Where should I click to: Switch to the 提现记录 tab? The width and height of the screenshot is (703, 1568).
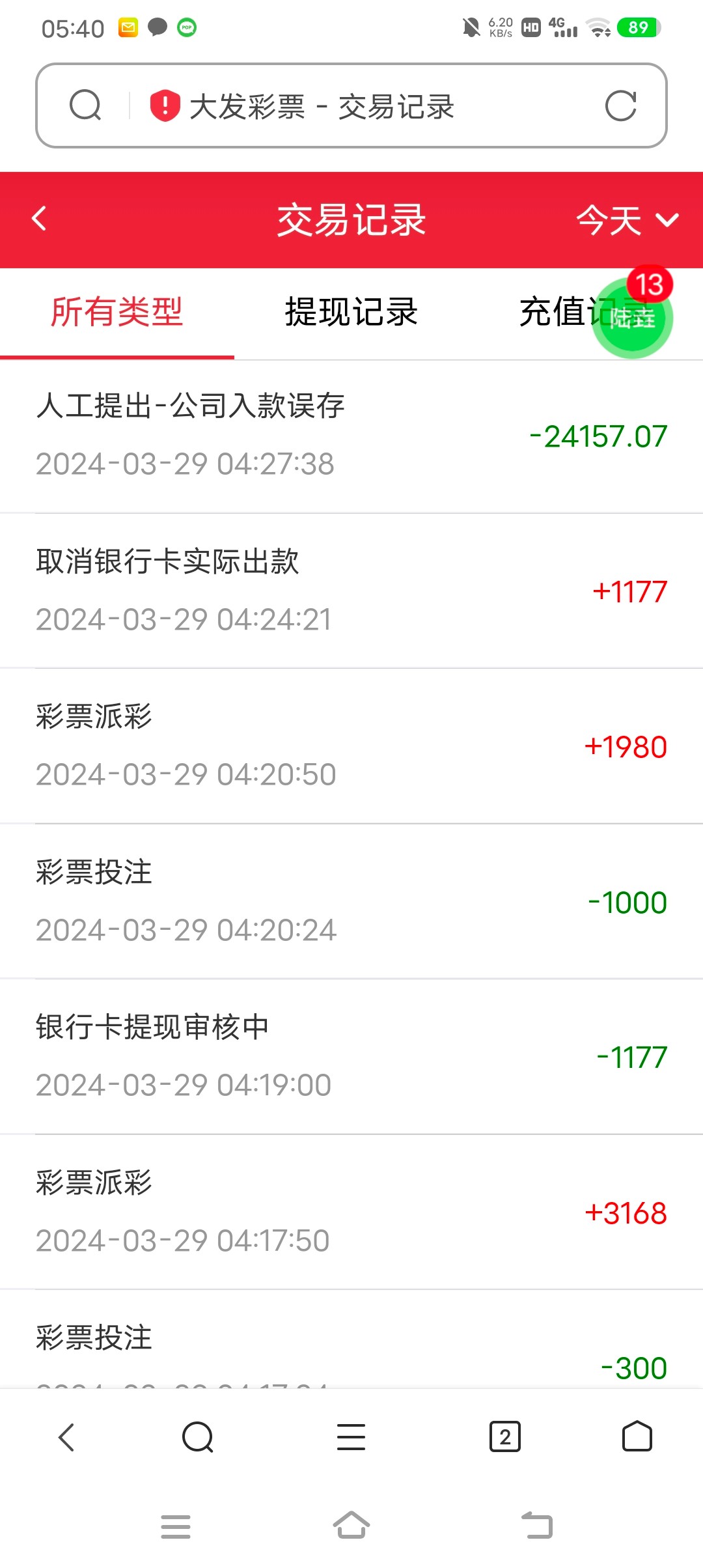point(351,313)
